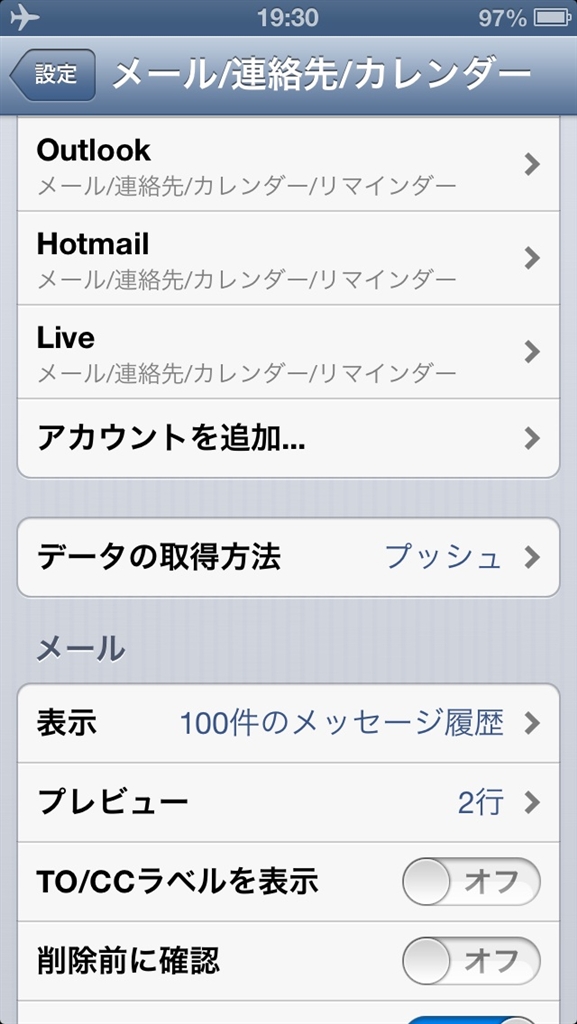577x1024 pixels.
Task: Open プレビュー line count setting
Action: [x=288, y=803]
